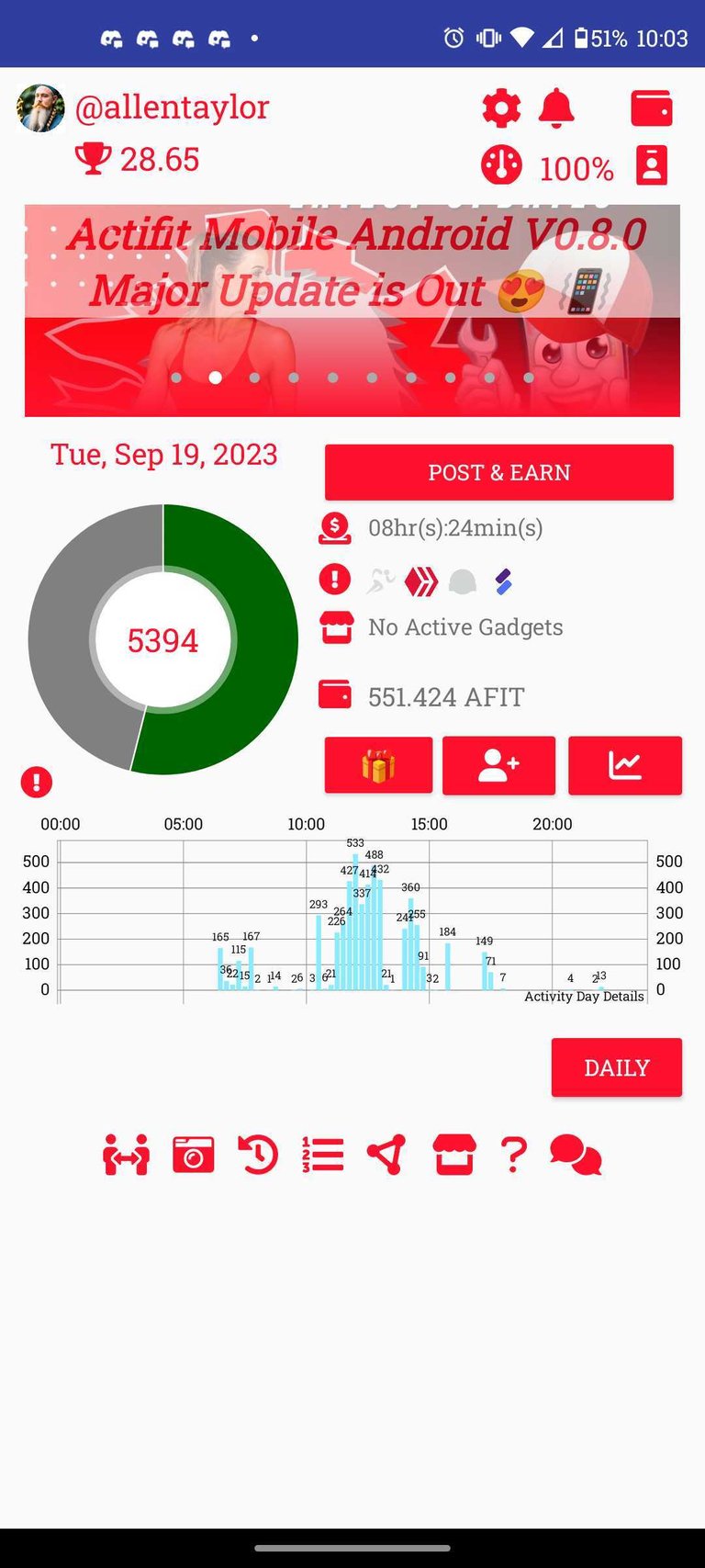Open the notifications bell
Image resolution: width=705 pixels, height=1568 pixels.
pyautogui.click(x=556, y=109)
